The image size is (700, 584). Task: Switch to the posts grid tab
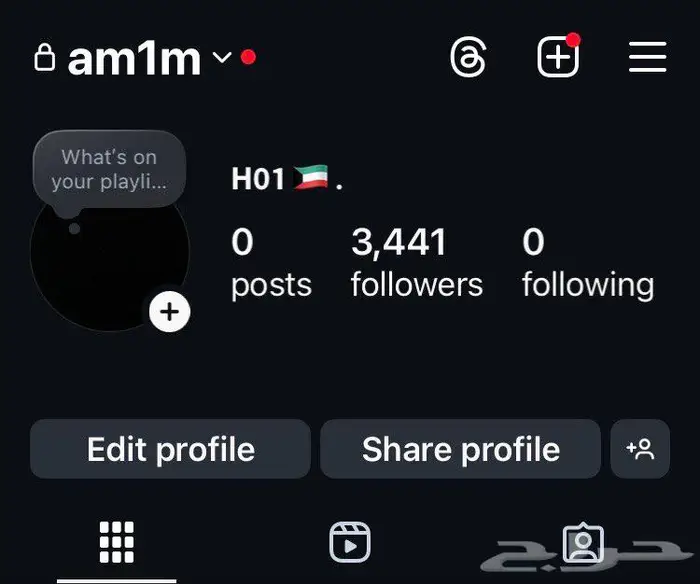[x=117, y=542]
